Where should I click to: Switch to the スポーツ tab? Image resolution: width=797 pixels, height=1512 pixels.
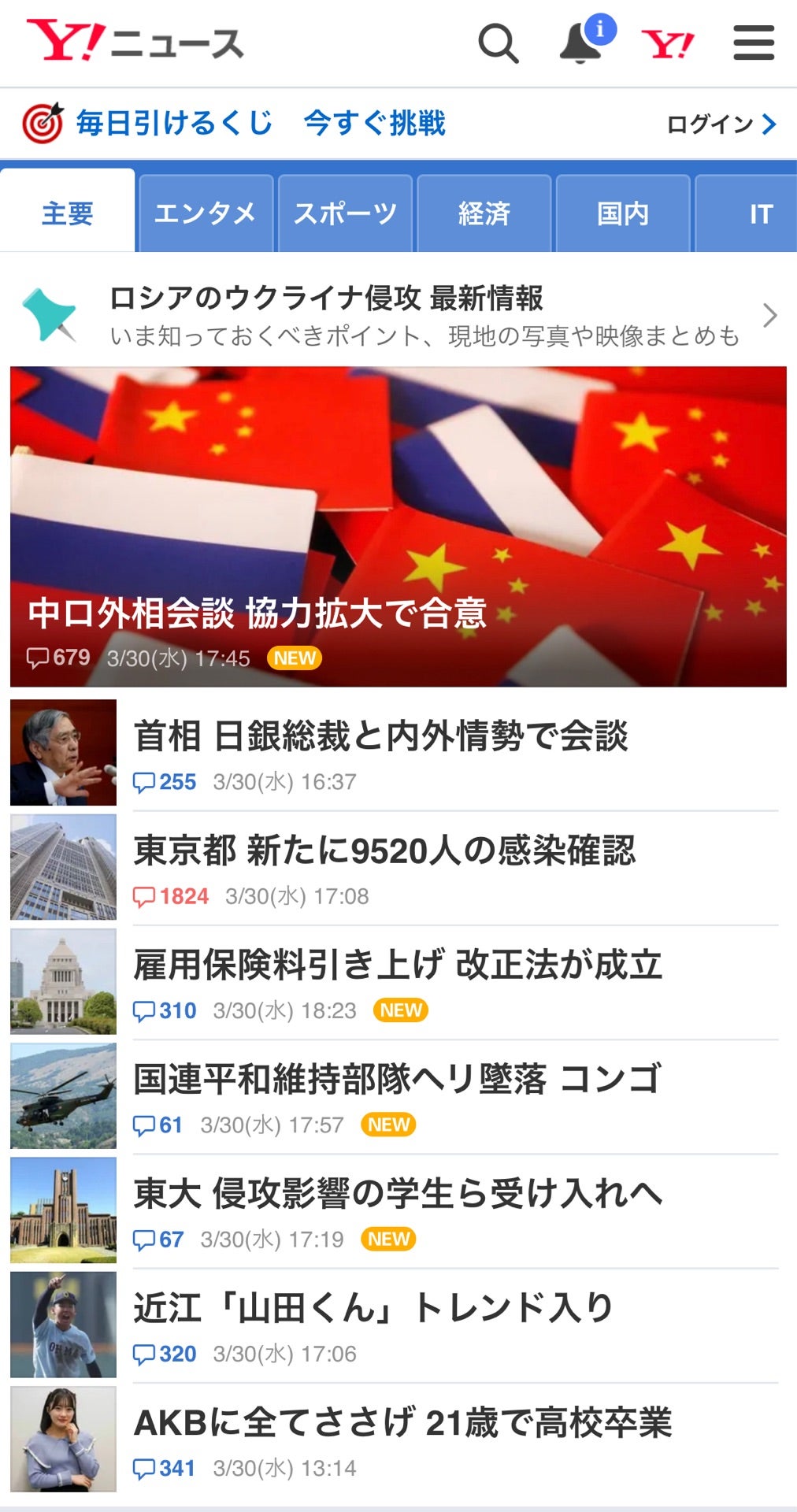(x=345, y=212)
